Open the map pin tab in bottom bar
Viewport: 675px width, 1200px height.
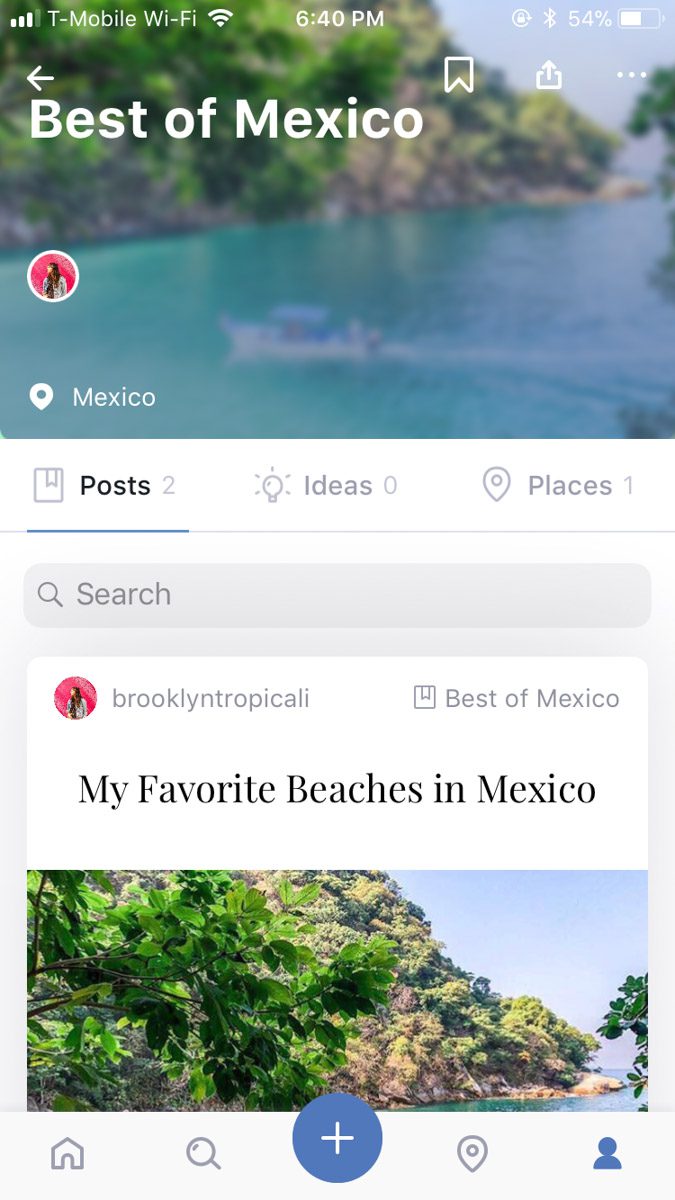(x=472, y=1154)
